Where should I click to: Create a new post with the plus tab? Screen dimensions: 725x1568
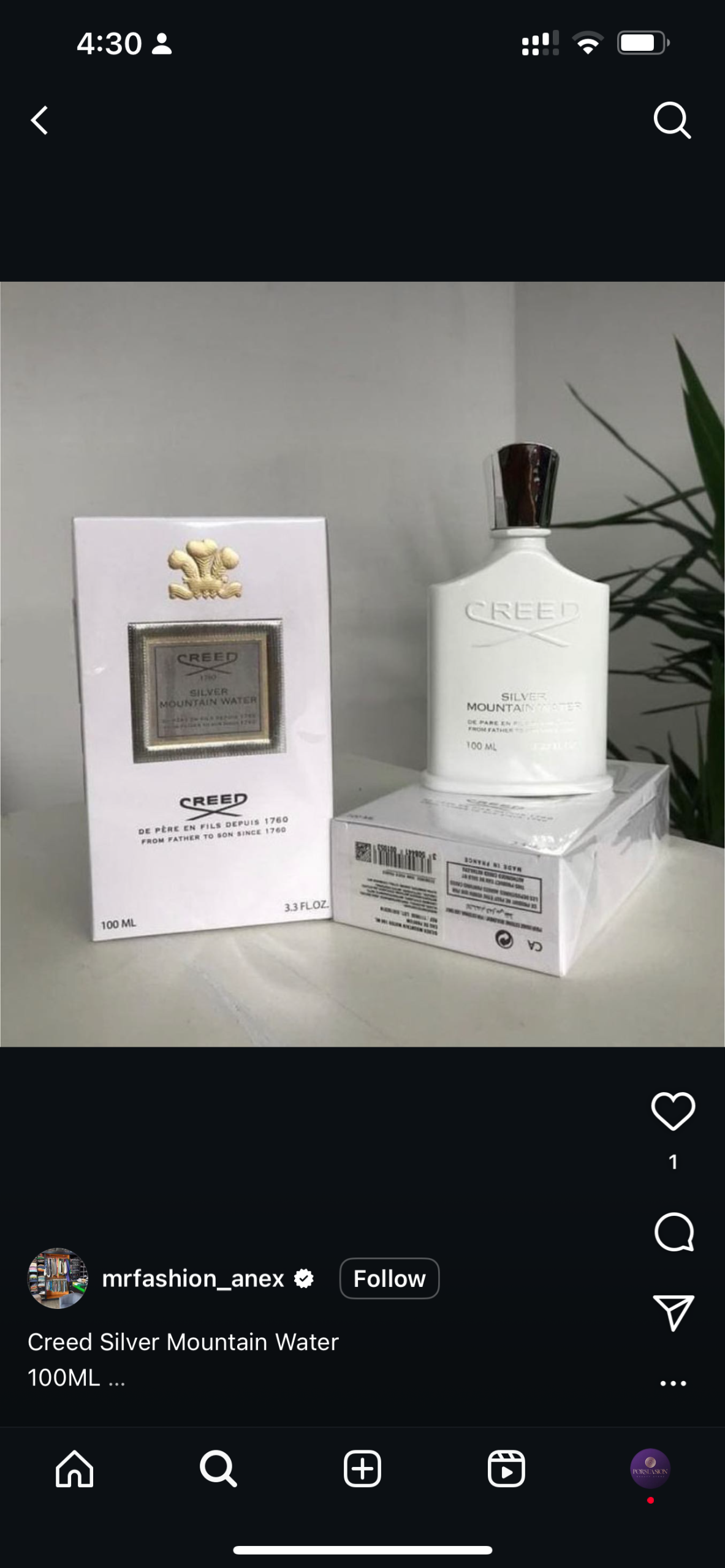pyautogui.click(x=362, y=1468)
